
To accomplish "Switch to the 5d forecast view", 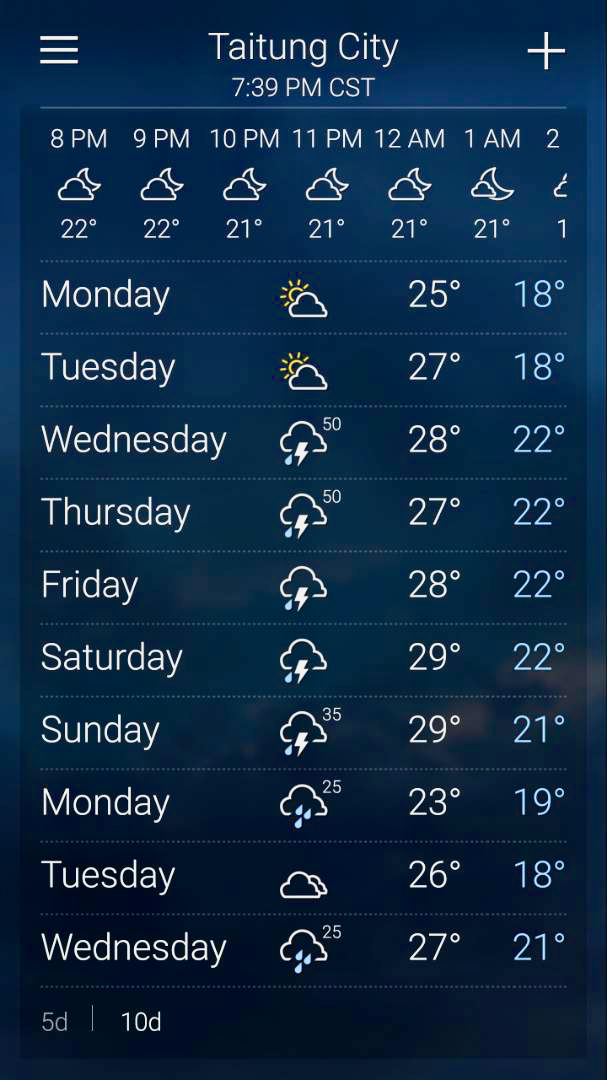I will (55, 1021).
